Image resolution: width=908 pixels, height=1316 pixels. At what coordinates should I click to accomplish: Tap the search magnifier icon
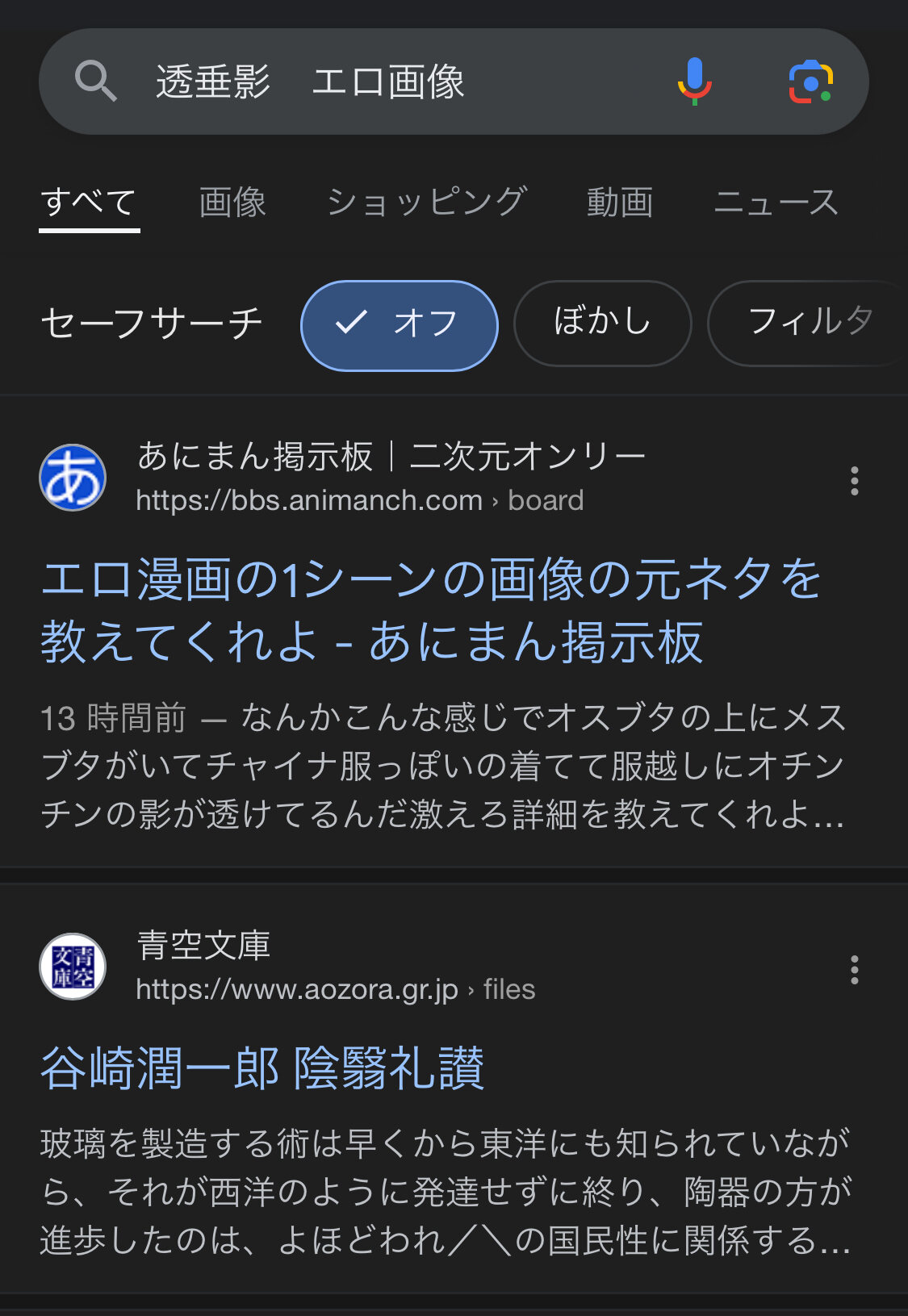[96, 81]
